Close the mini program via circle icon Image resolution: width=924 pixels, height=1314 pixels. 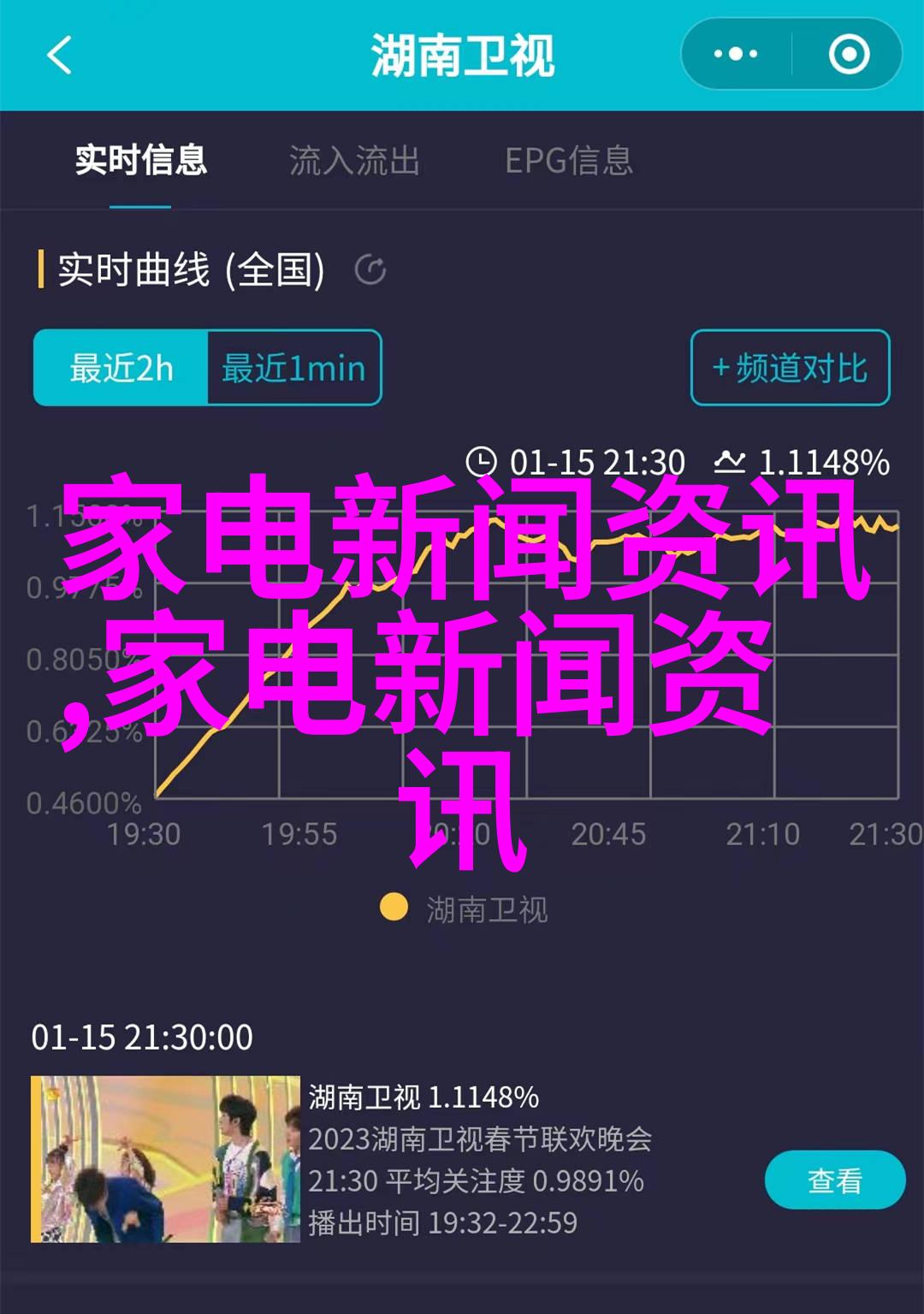pyautogui.click(x=849, y=55)
